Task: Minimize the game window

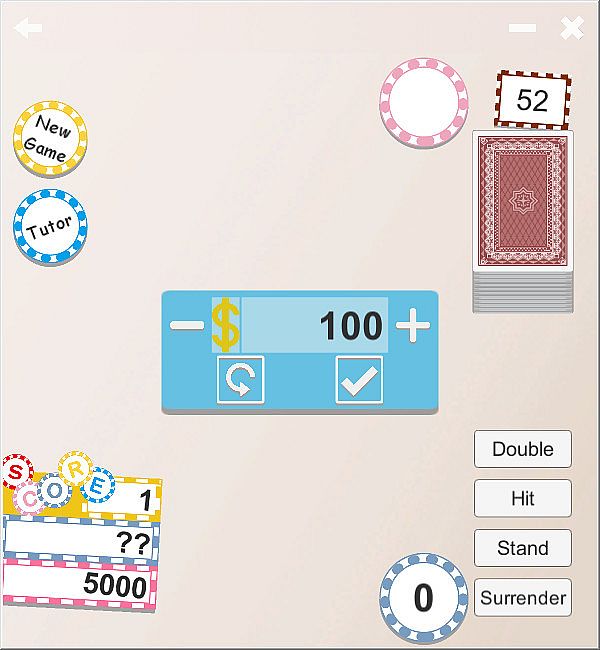Action: click(x=522, y=28)
